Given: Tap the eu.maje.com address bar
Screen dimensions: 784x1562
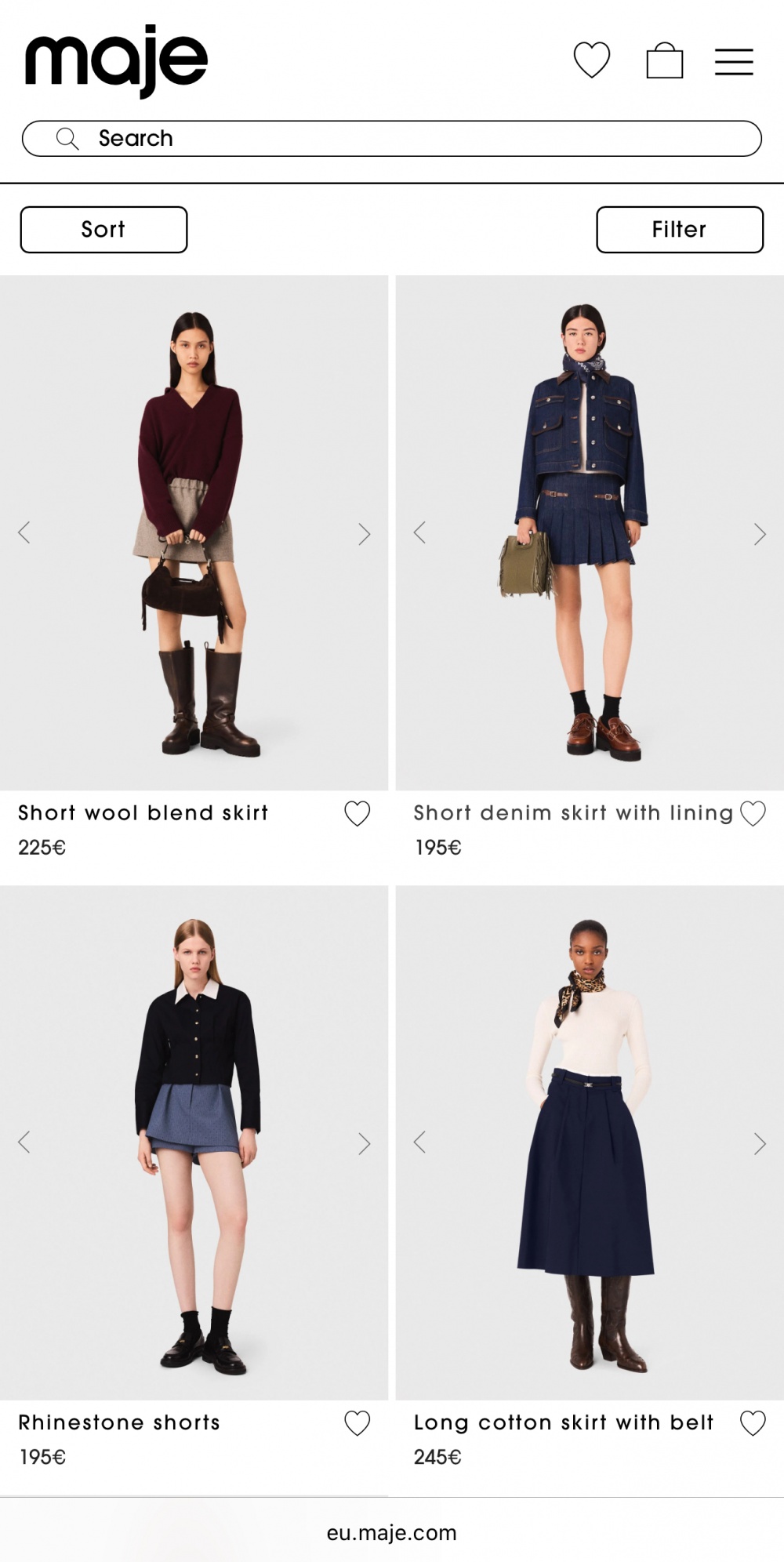Looking at the screenshot, I should (x=392, y=1532).
